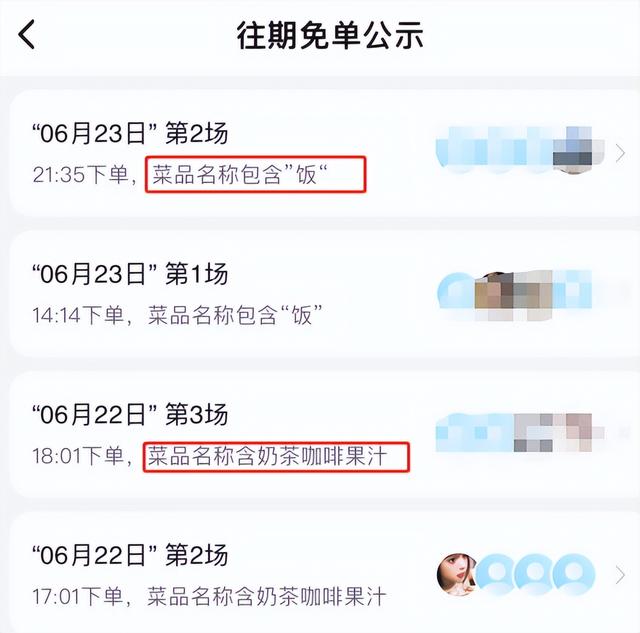Go back from the past free-order list
640x633 pixels.
[27, 35]
